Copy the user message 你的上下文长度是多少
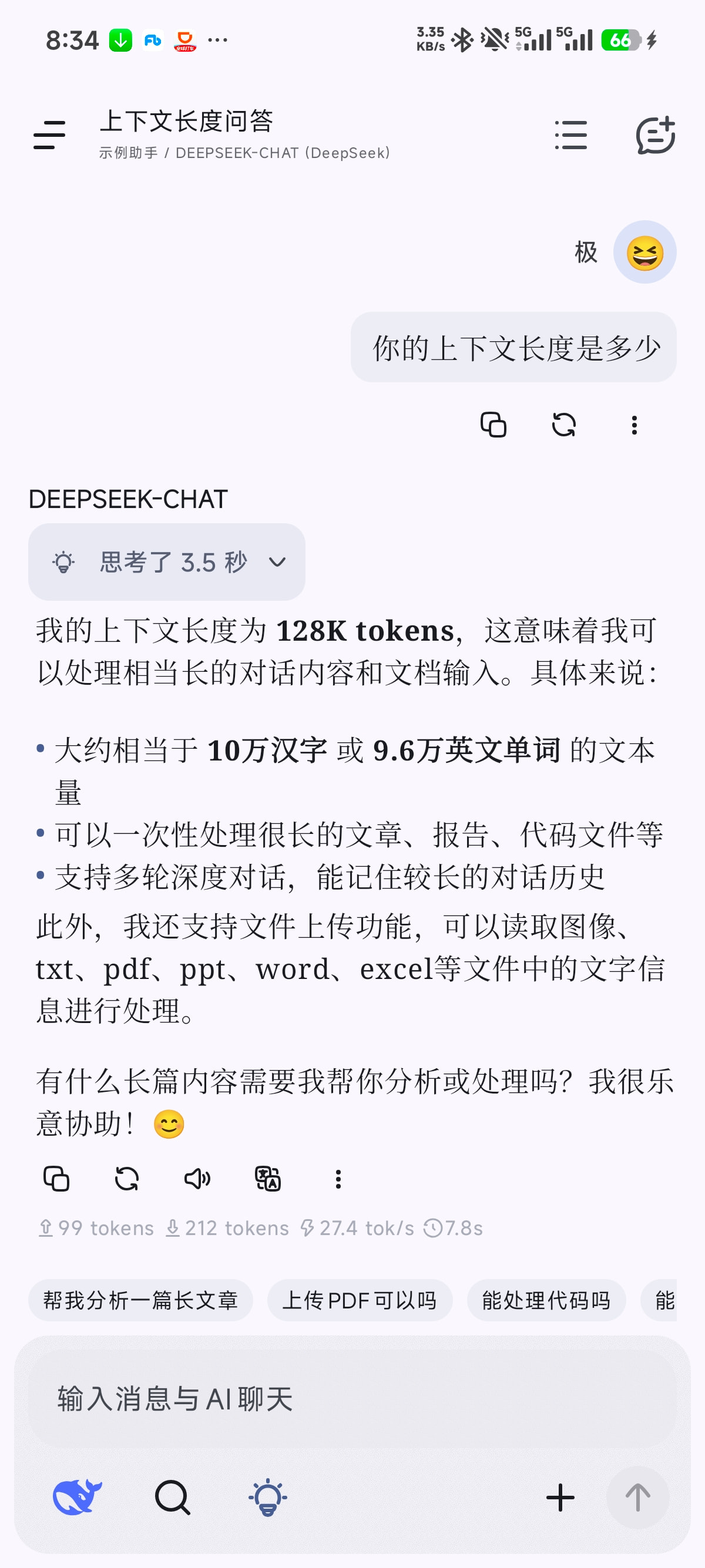Image resolution: width=705 pixels, height=1568 pixels. (493, 424)
